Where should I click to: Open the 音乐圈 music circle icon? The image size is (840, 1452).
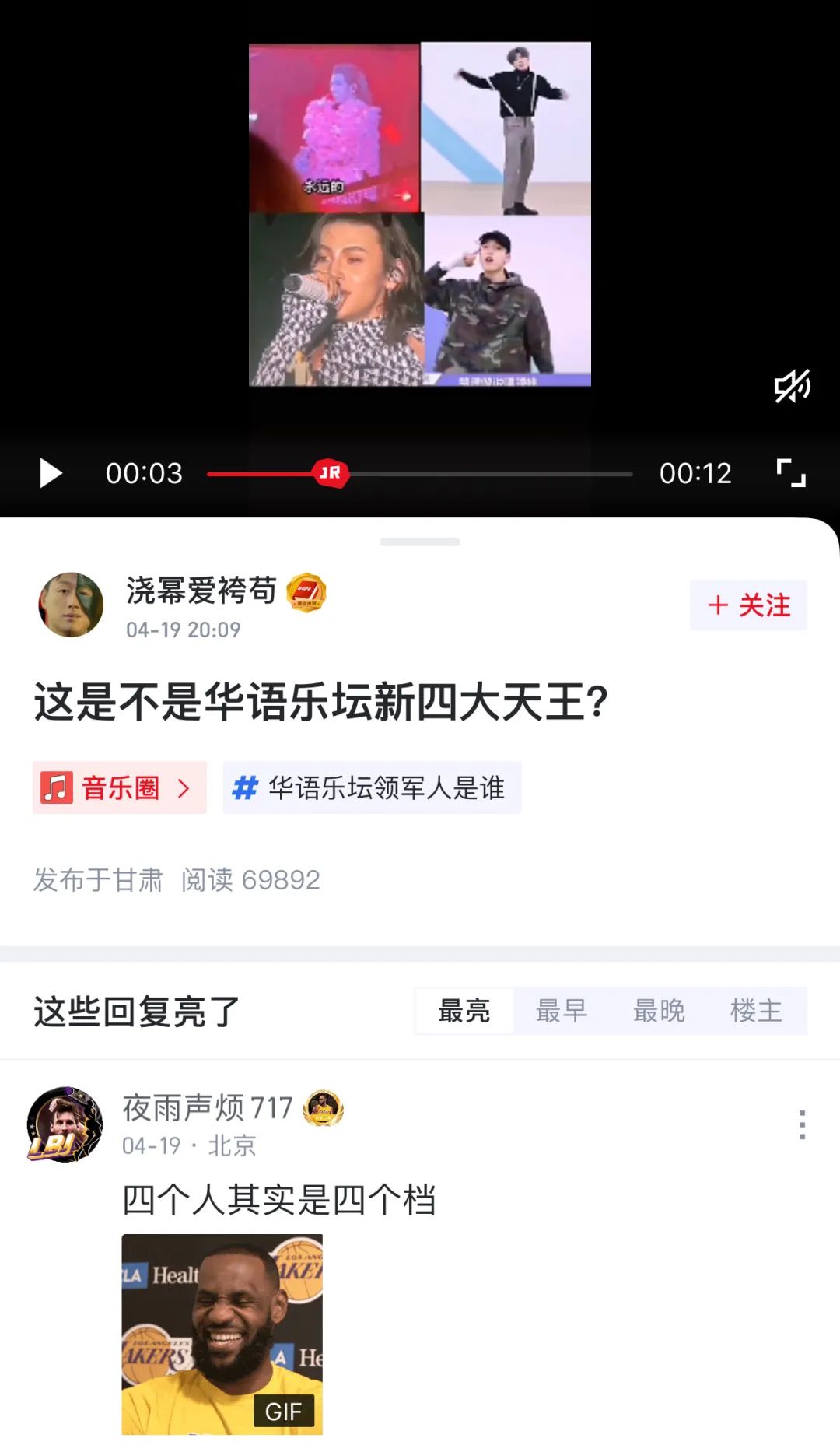point(56,788)
